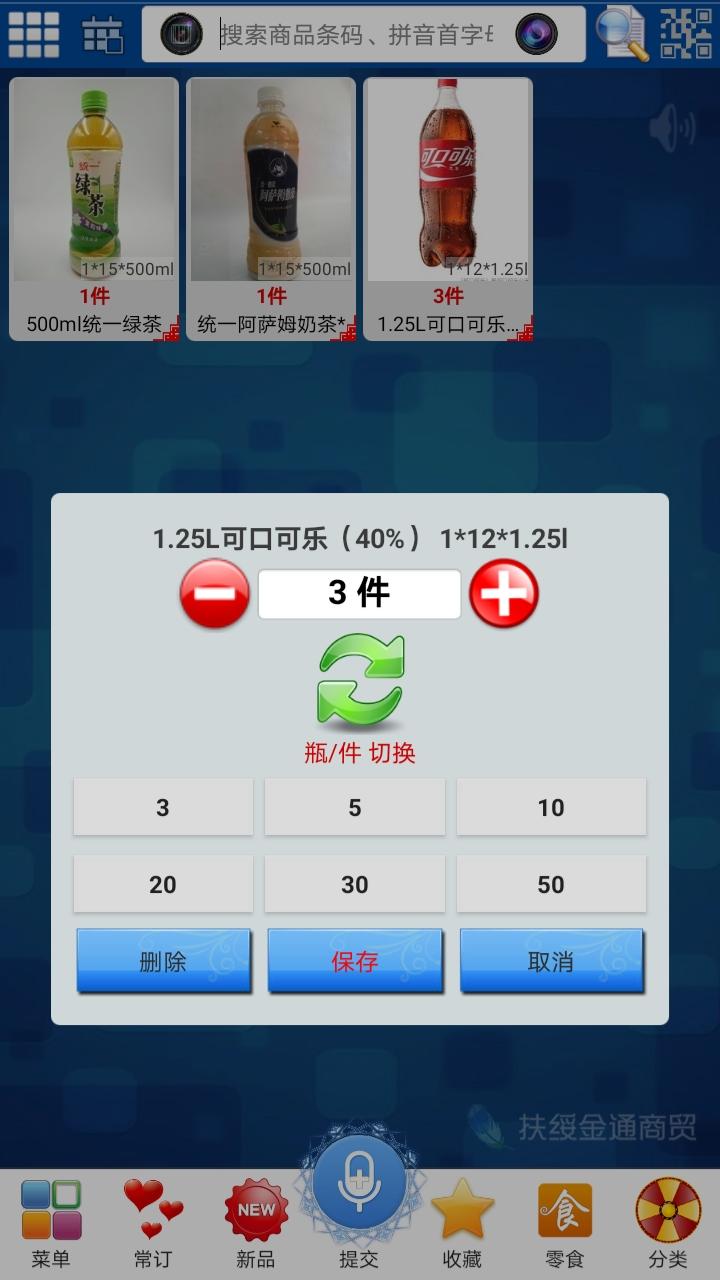Image resolution: width=720 pixels, height=1280 pixels.
Task: Tap the 提交 microphone button
Action: coord(359,1190)
